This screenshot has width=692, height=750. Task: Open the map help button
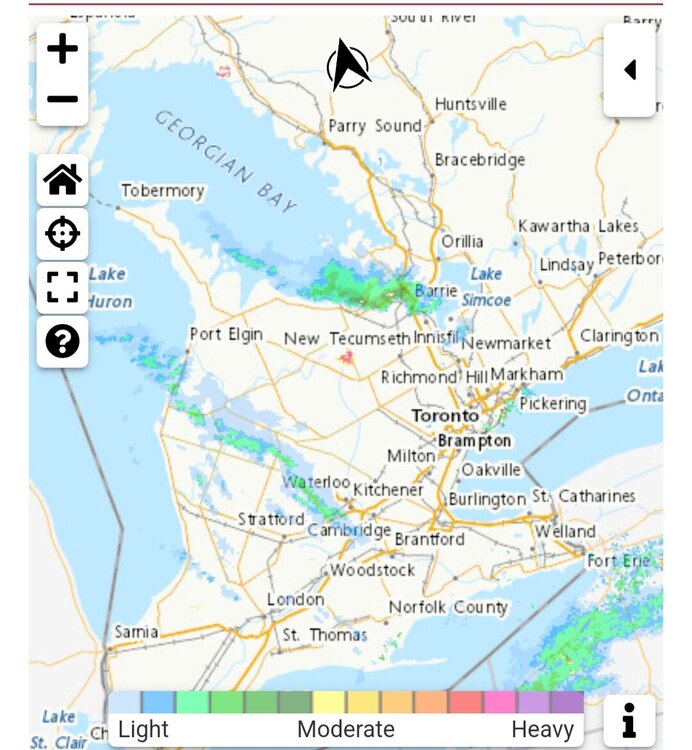pos(62,341)
